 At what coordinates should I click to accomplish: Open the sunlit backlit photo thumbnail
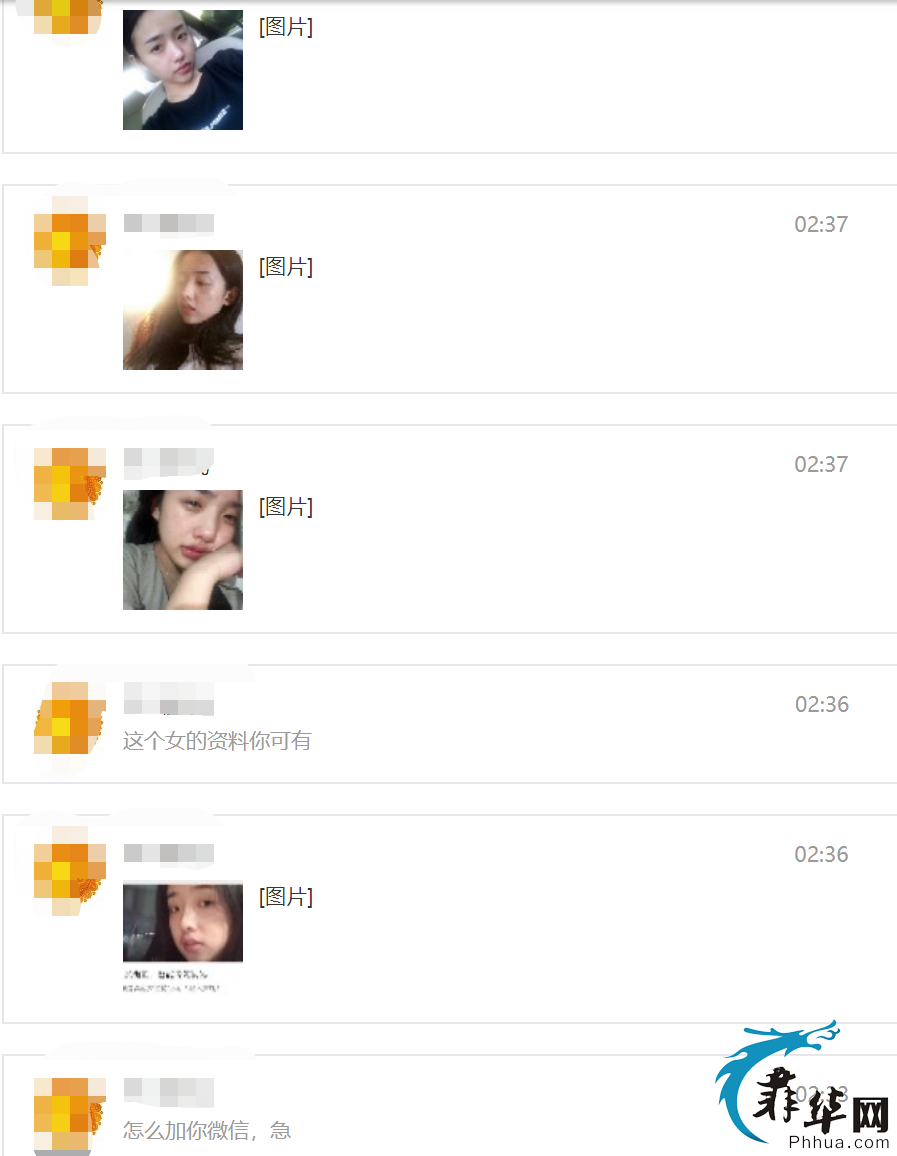tap(182, 310)
